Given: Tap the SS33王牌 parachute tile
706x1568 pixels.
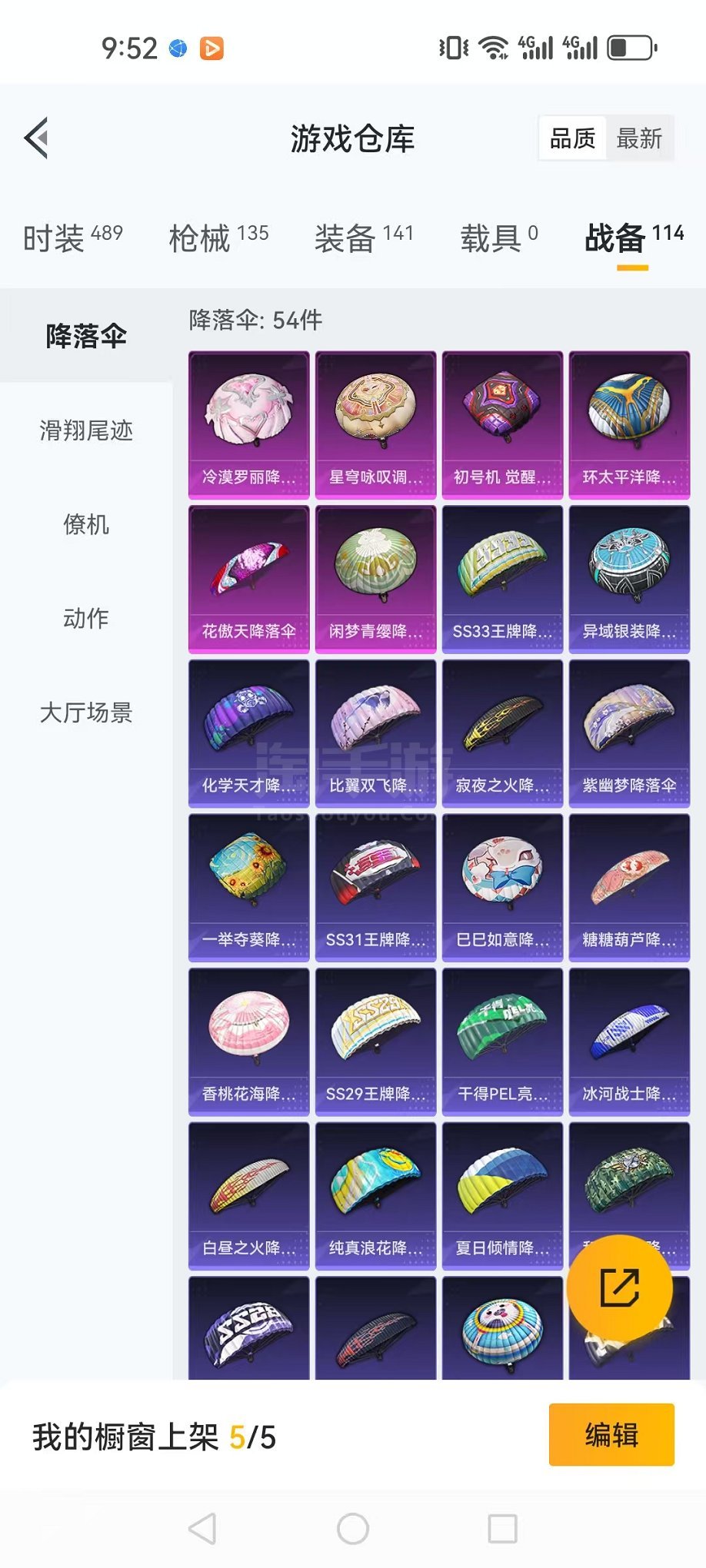Looking at the screenshot, I should click(502, 580).
